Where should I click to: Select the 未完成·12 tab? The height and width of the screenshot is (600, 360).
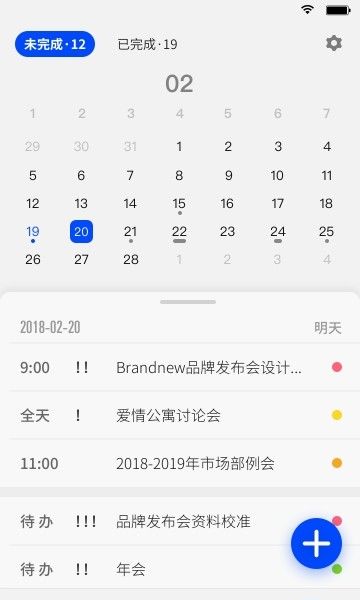[55, 44]
